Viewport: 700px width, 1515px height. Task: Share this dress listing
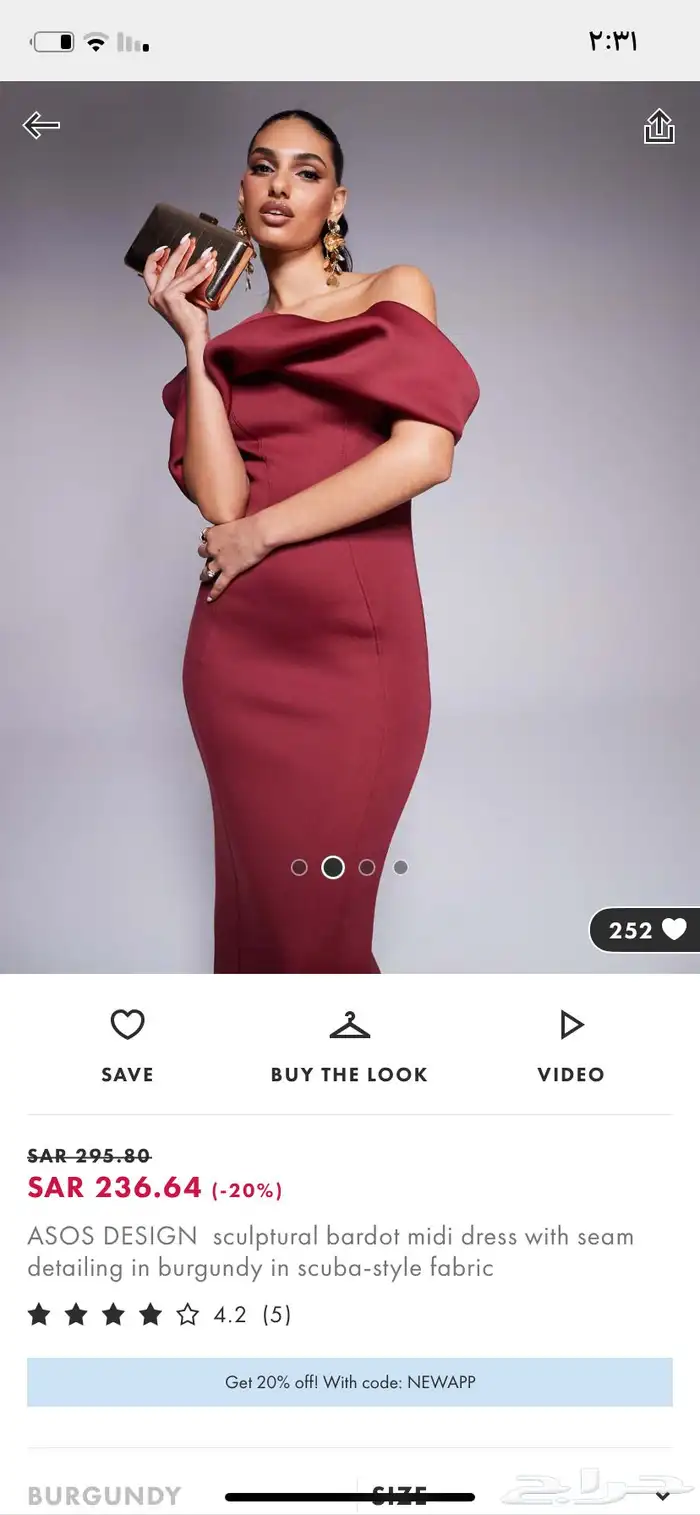coord(658,127)
